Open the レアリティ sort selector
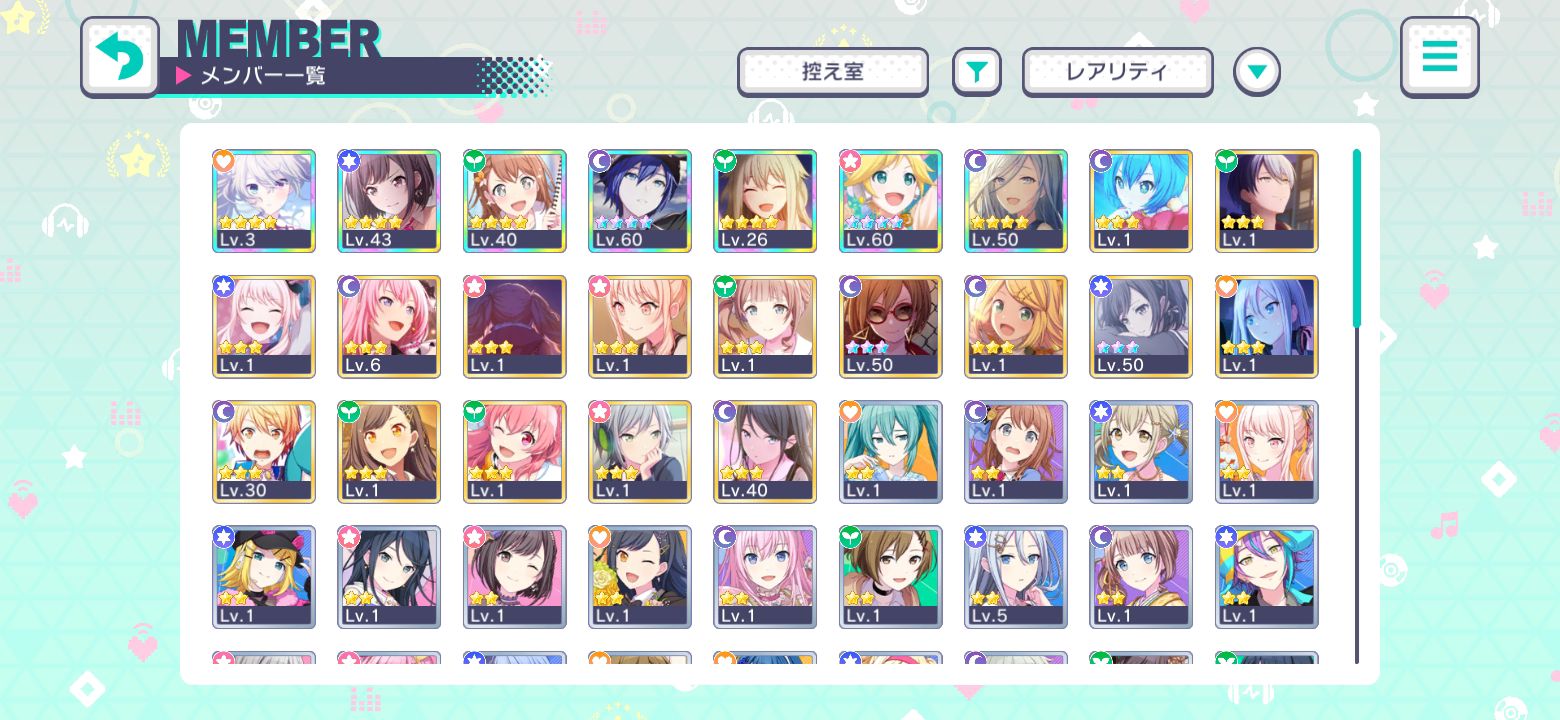The width and height of the screenshot is (1560, 720). tap(1117, 72)
